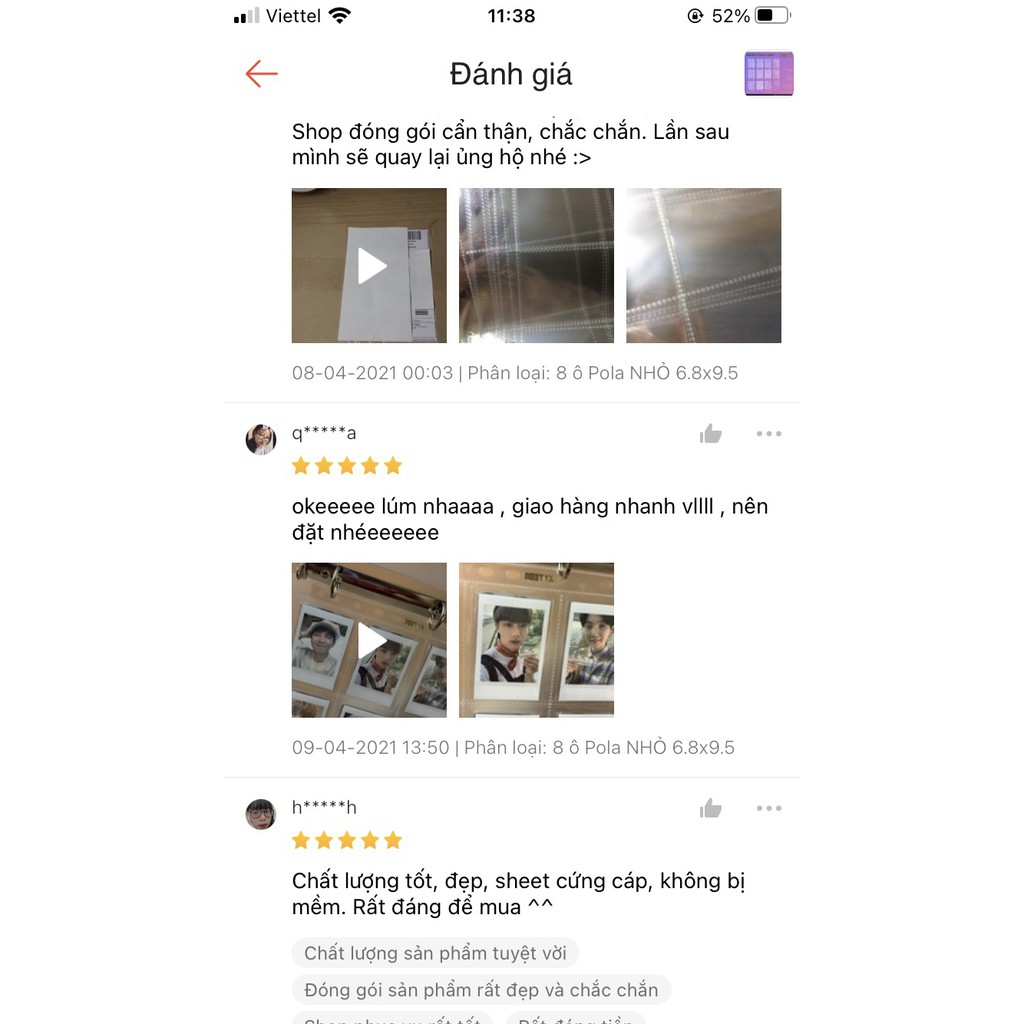Open the last plaid sheet photo in the first review
1024x1024 pixels.
(x=703, y=265)
